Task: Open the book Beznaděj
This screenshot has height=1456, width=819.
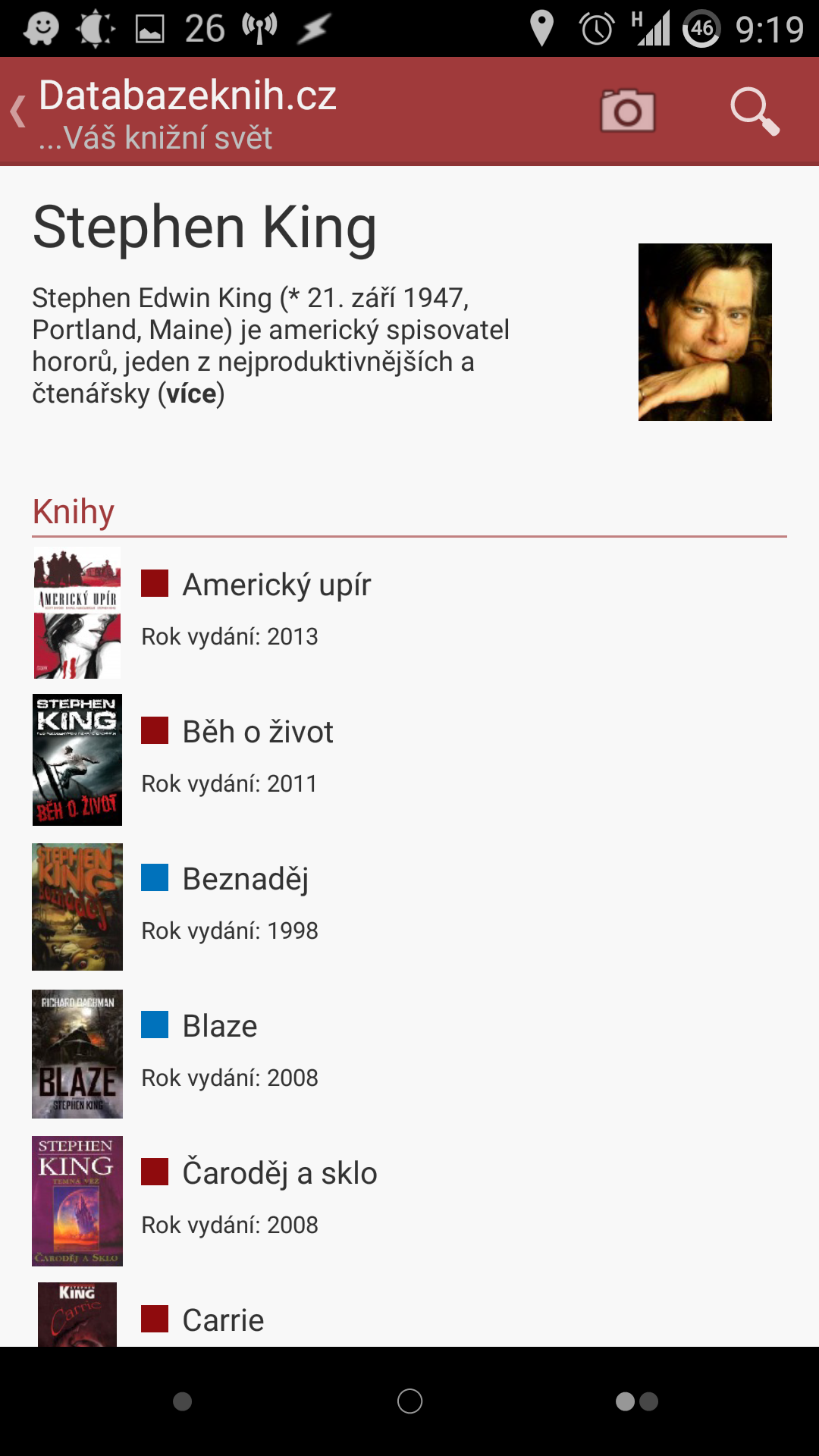Action: pyautogui.click(x=409, y=907)
